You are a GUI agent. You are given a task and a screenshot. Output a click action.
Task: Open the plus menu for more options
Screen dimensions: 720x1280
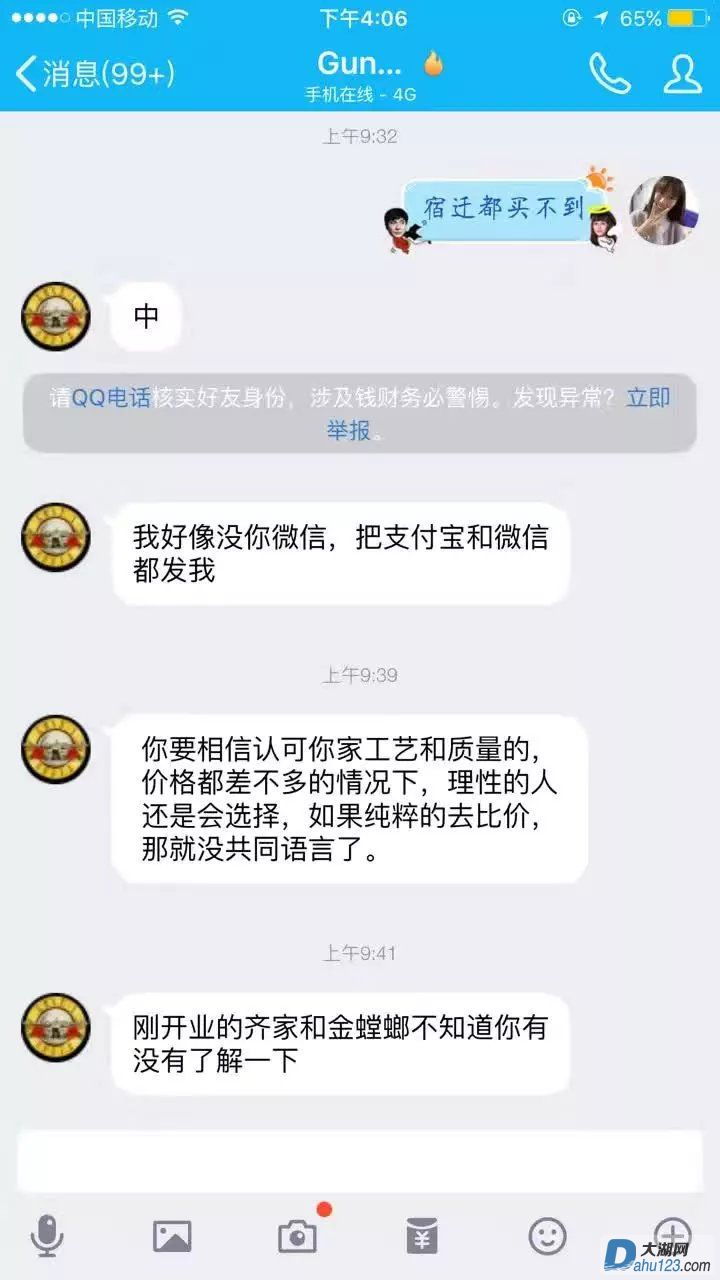pyautogui.click(x=672, y=1234)
